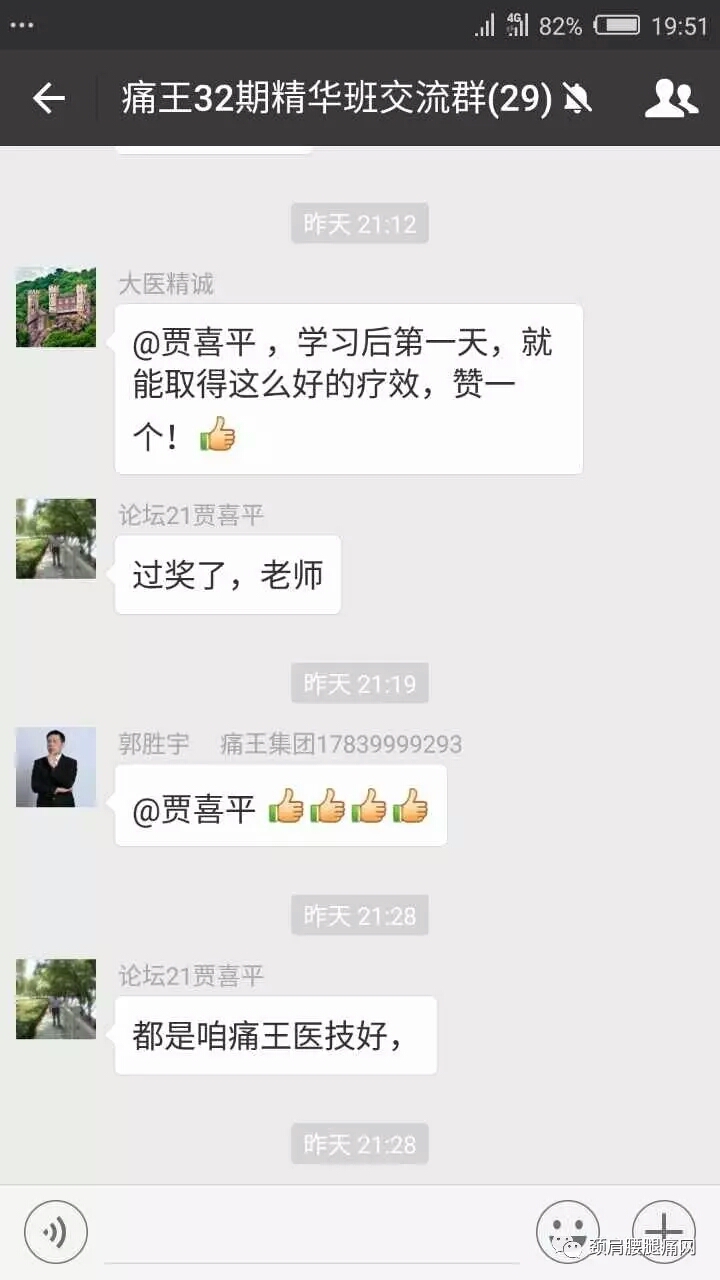Viewport: 720px width, 1280px height.
Task: Open 大医精诚's avatar profile
Action: (x=56, y=307)
